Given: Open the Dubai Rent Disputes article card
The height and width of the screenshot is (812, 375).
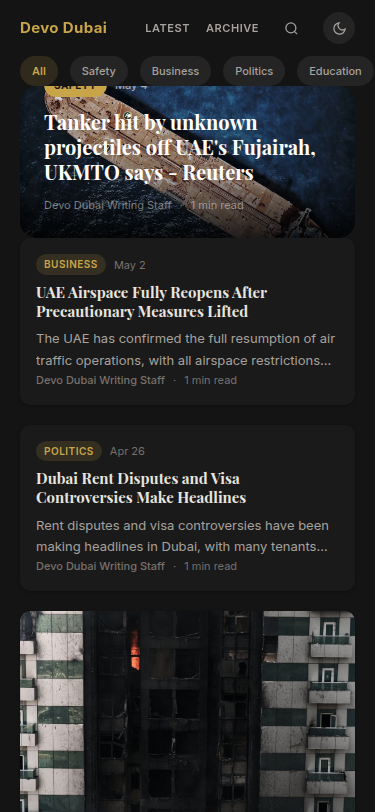Looking at the screenshot, I should [188, 508].
